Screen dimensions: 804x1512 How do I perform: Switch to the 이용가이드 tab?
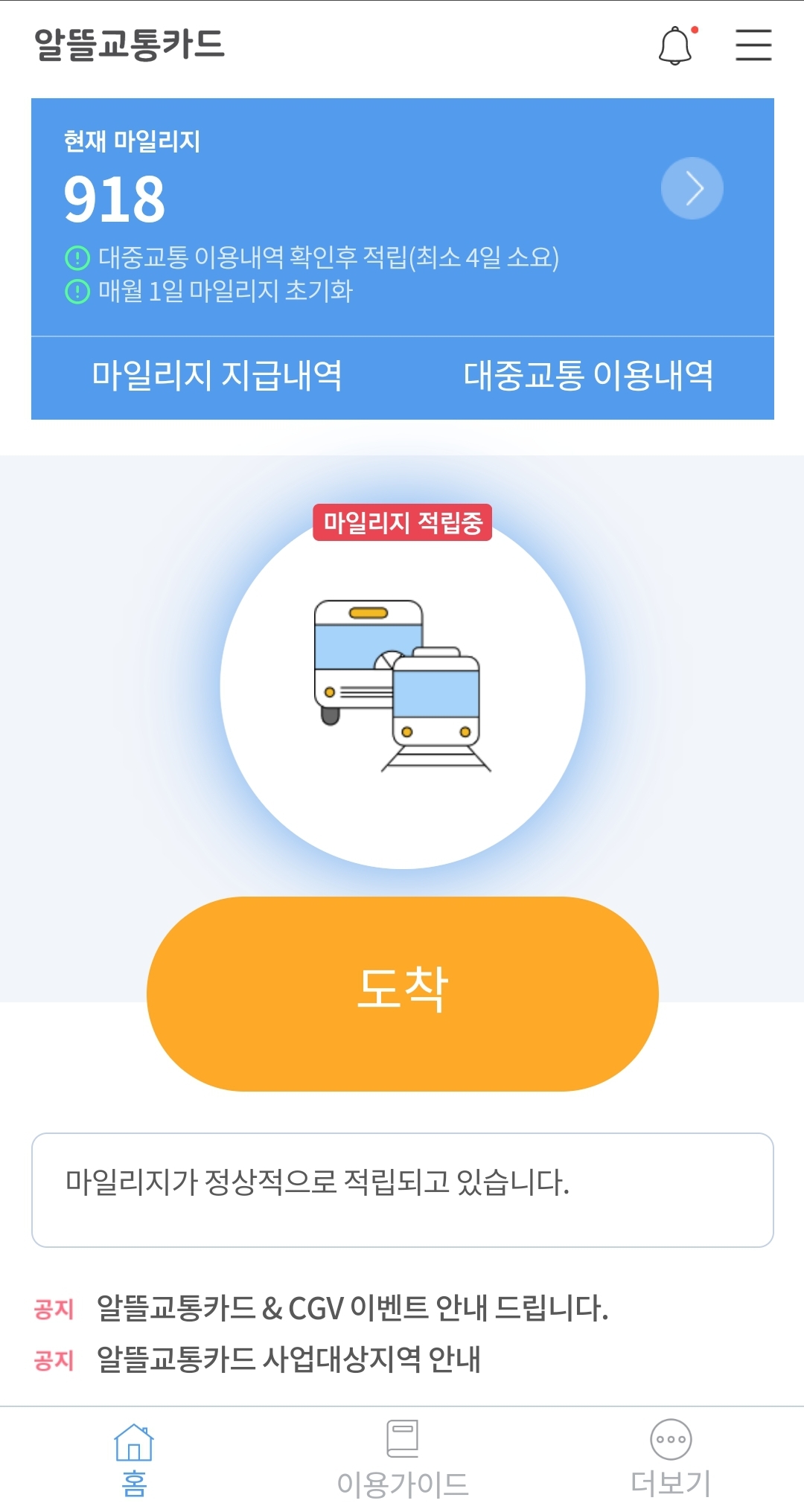pyautogui.click(x=402, y=1458)
